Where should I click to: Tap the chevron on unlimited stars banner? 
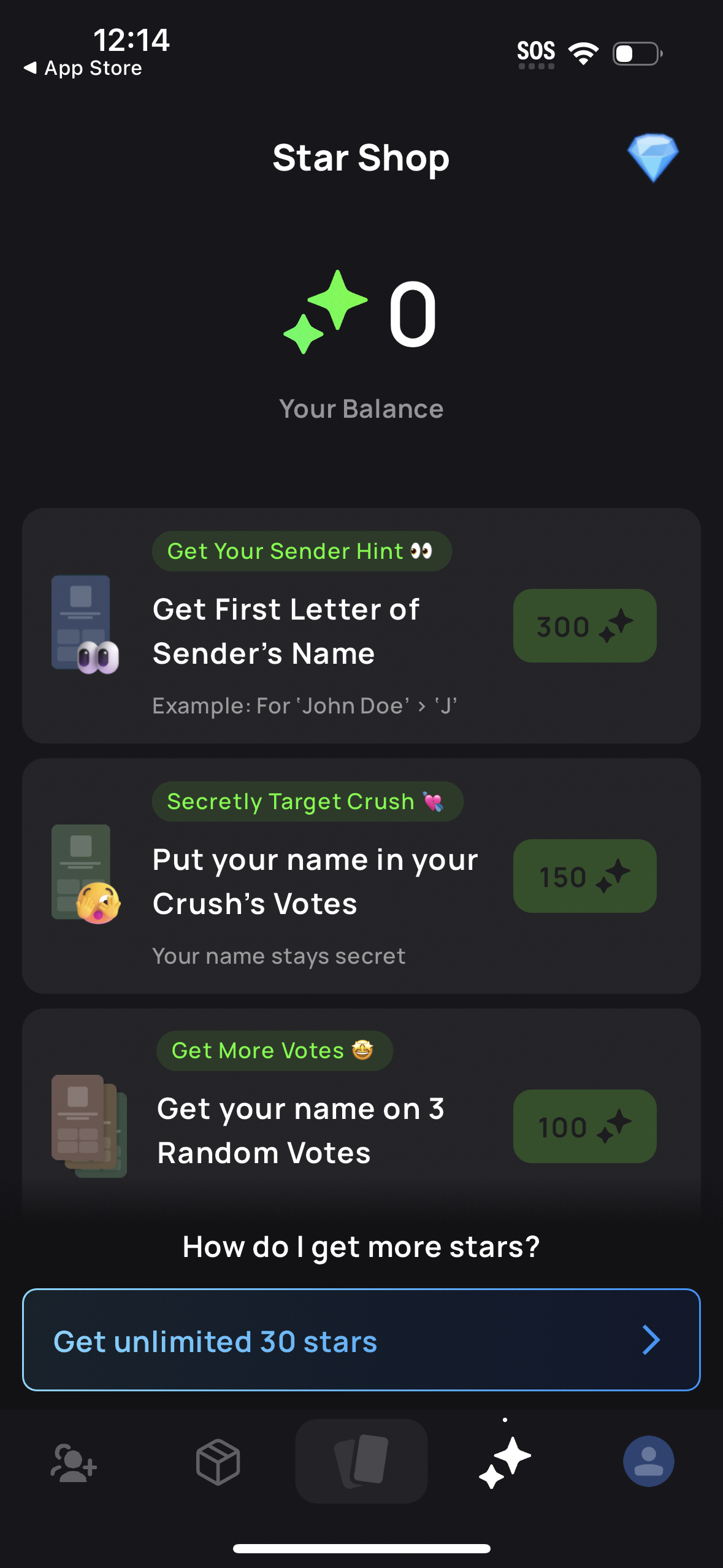tap(651, 1340)
